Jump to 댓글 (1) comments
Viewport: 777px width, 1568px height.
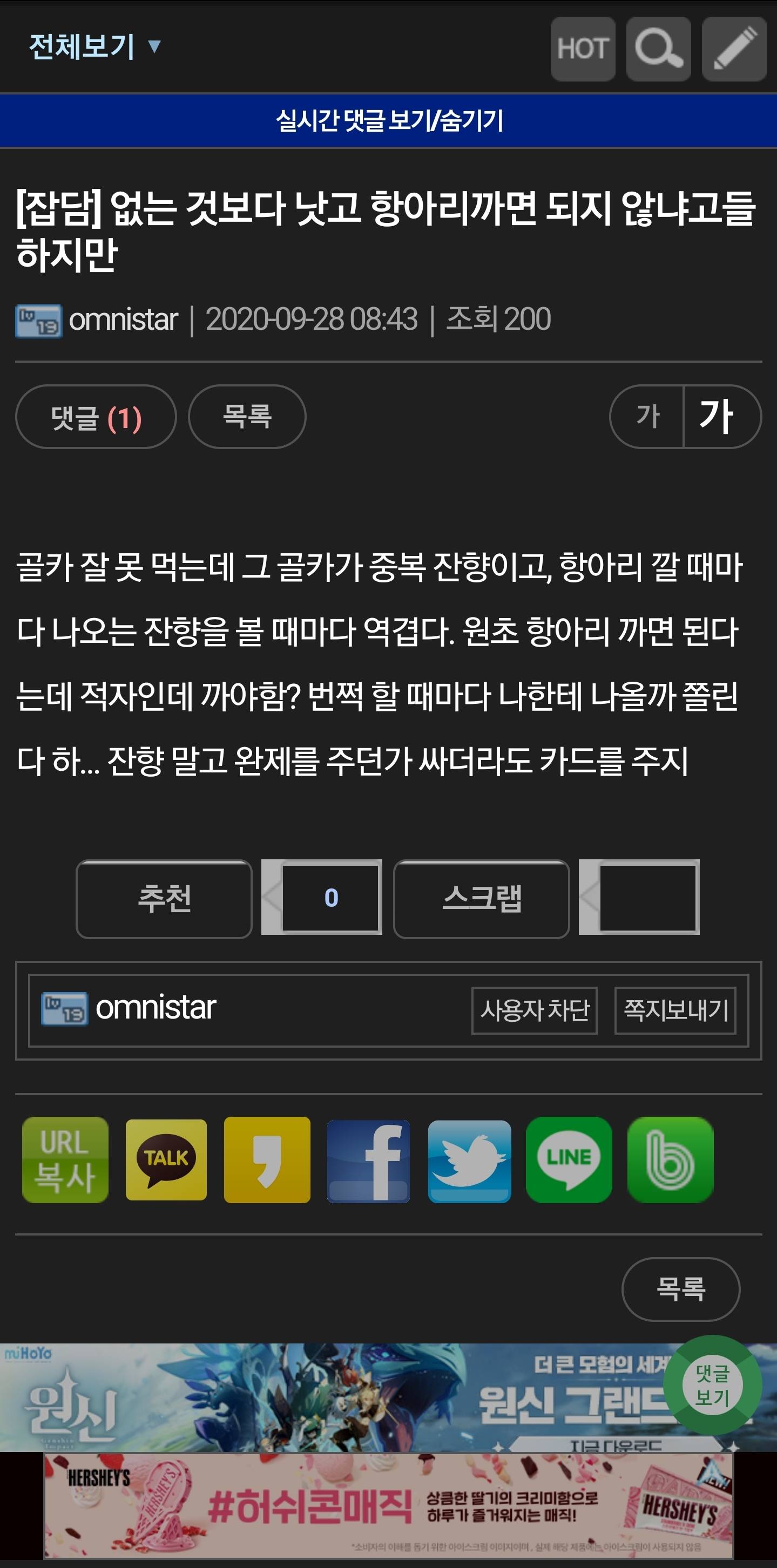pyautogui.click(x=96, y=417)
